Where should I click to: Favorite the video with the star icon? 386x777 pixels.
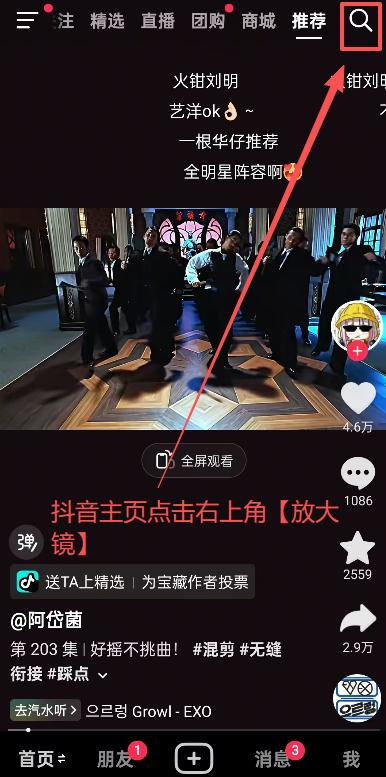point(358,548)
